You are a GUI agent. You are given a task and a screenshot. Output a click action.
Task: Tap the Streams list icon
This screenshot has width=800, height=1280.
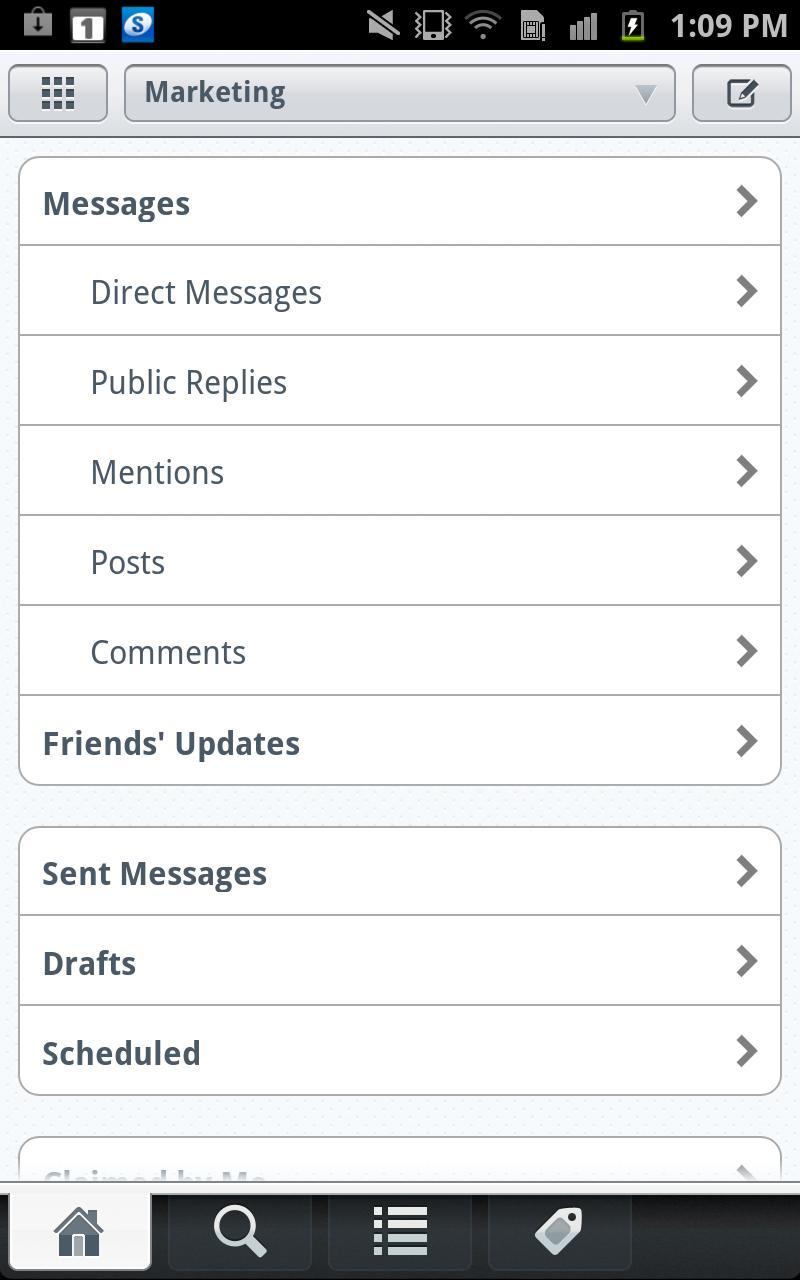(x=399, y=1230)
